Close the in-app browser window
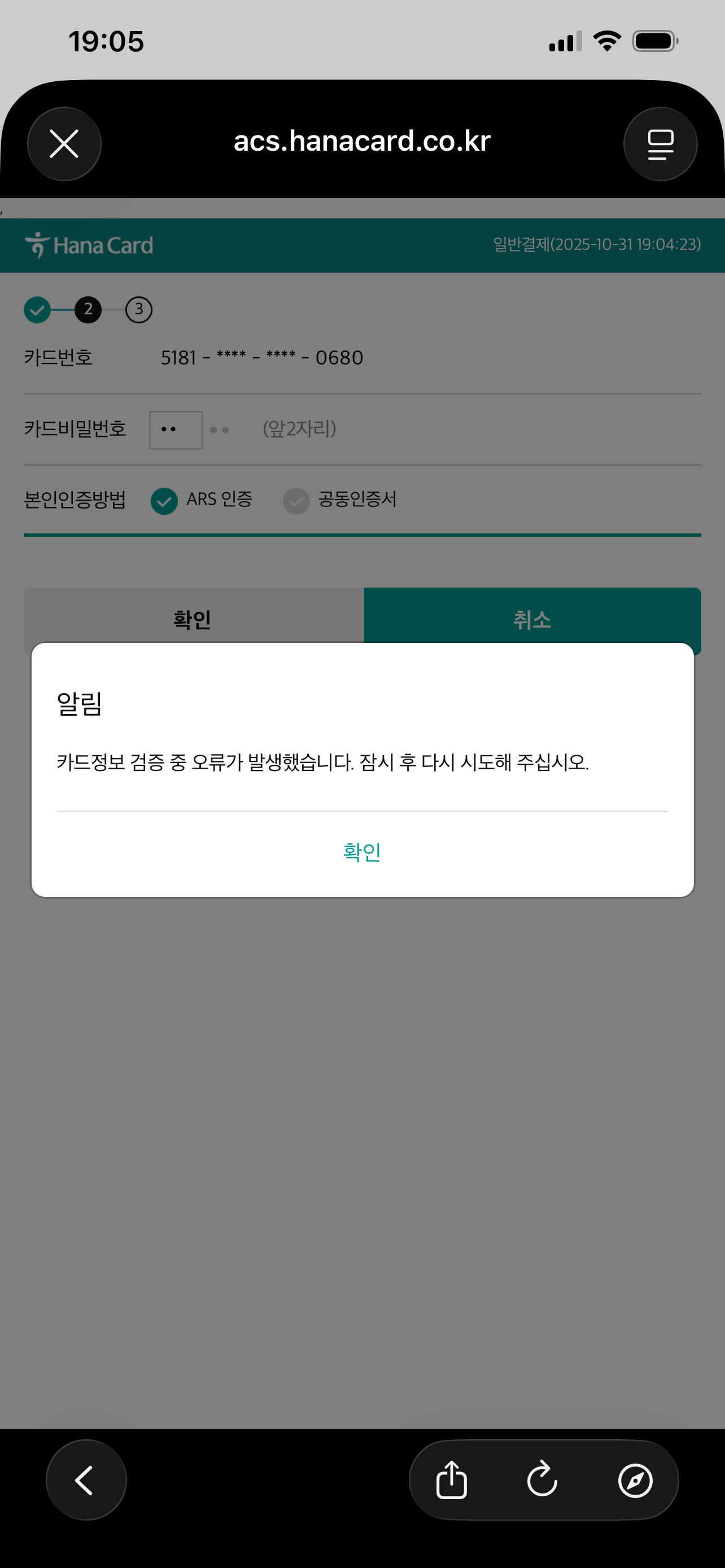 64,144
